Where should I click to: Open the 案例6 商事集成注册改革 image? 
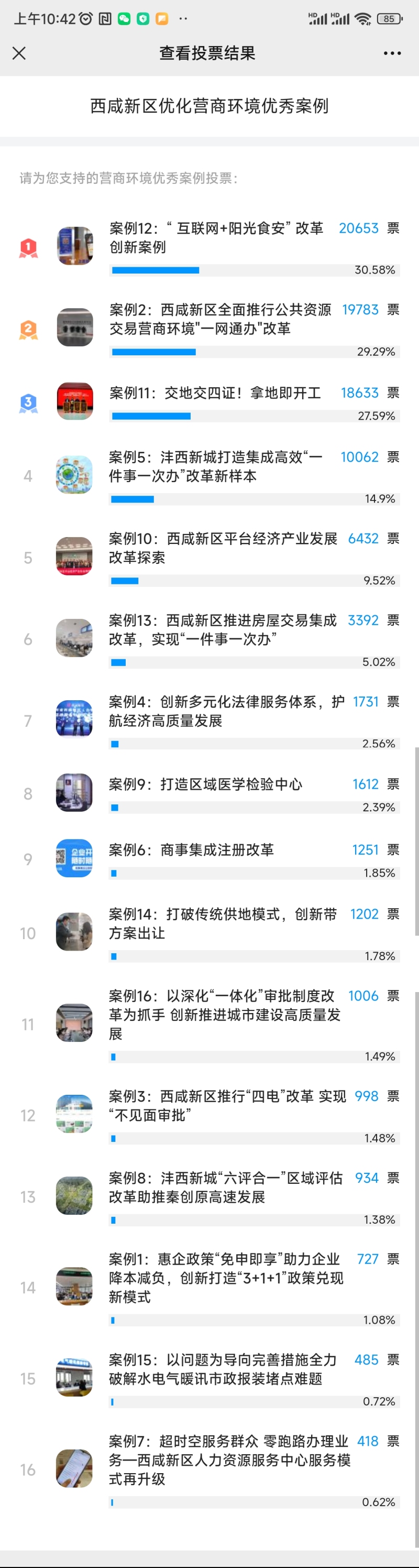tap(74, 858)
